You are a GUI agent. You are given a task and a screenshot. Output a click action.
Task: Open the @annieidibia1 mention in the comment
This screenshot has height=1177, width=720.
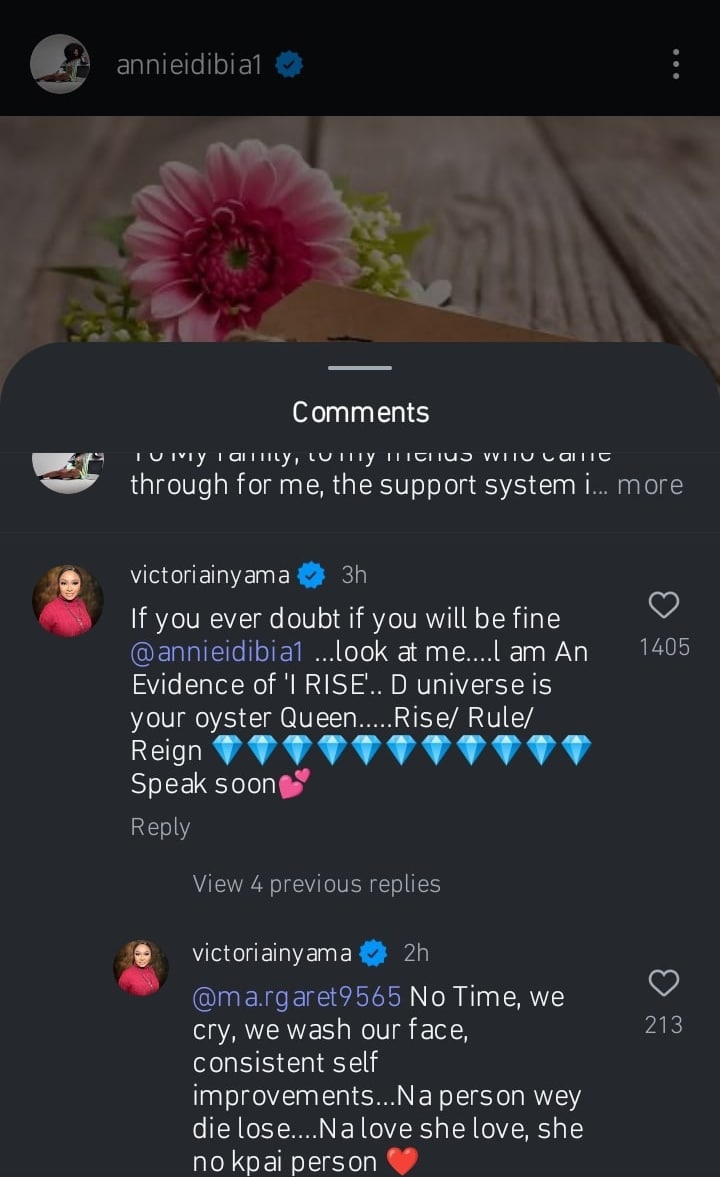point(216,651)
